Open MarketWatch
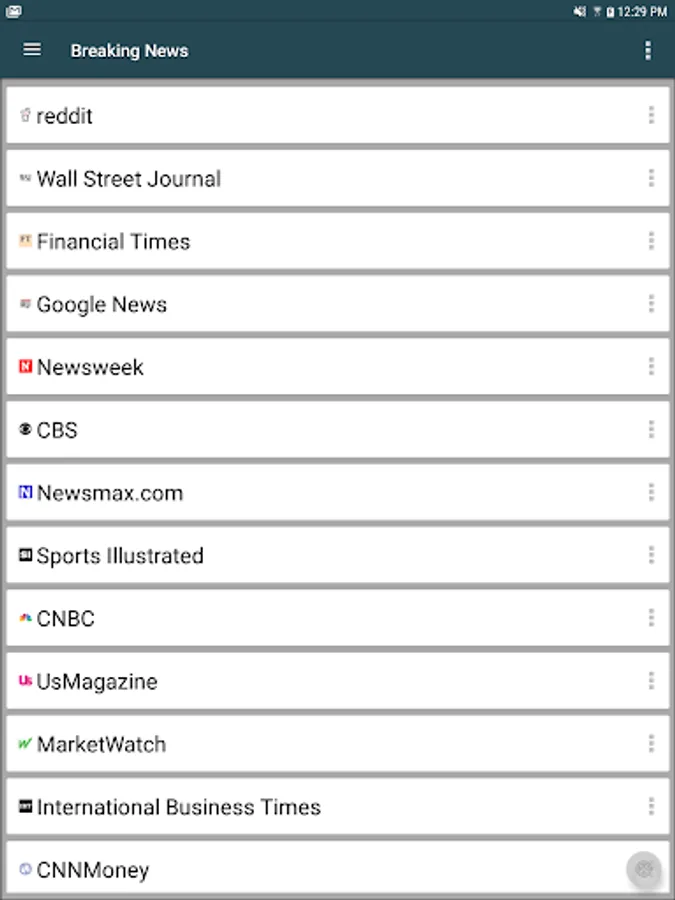This screenshot has height=900, width=675. click(101, 745)
